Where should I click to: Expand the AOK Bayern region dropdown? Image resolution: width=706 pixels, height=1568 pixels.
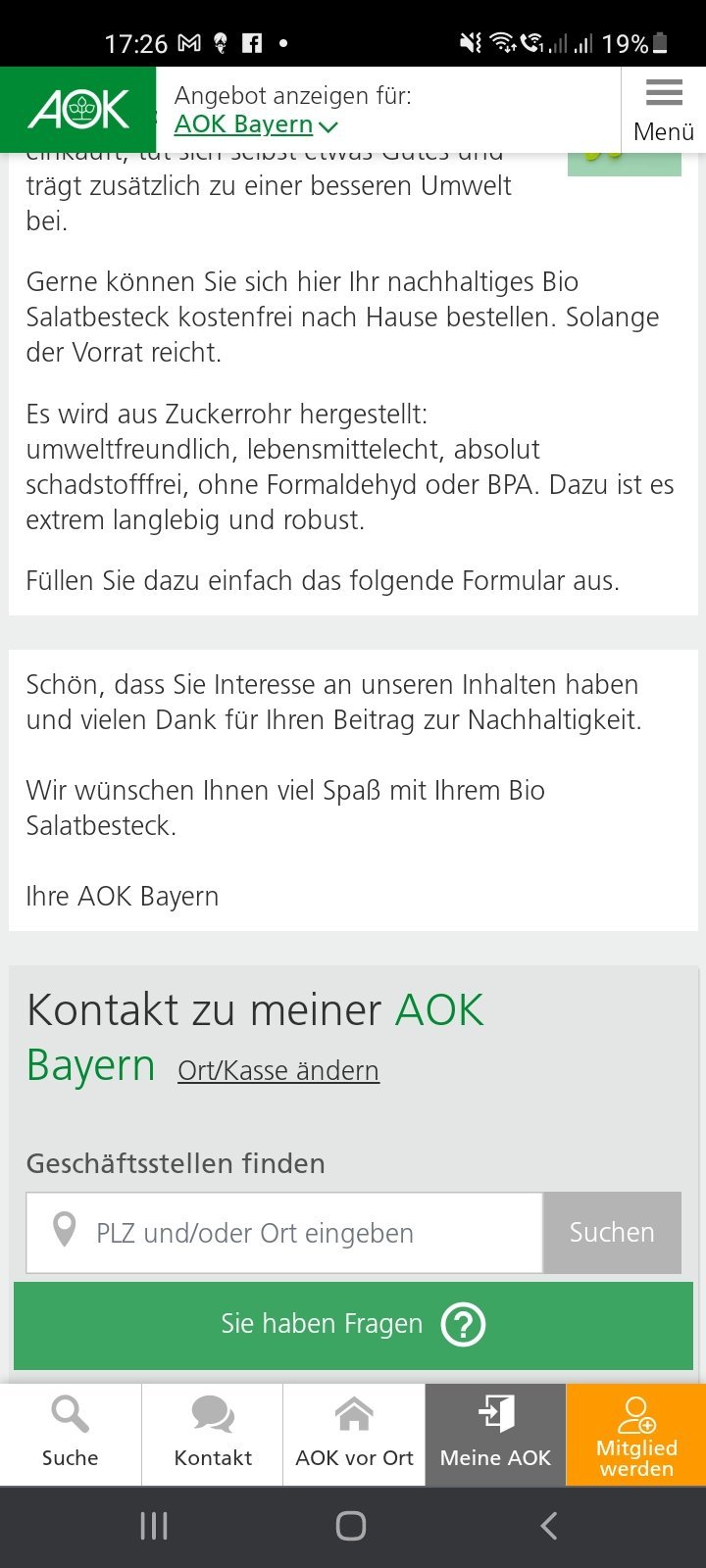[256, 125]
